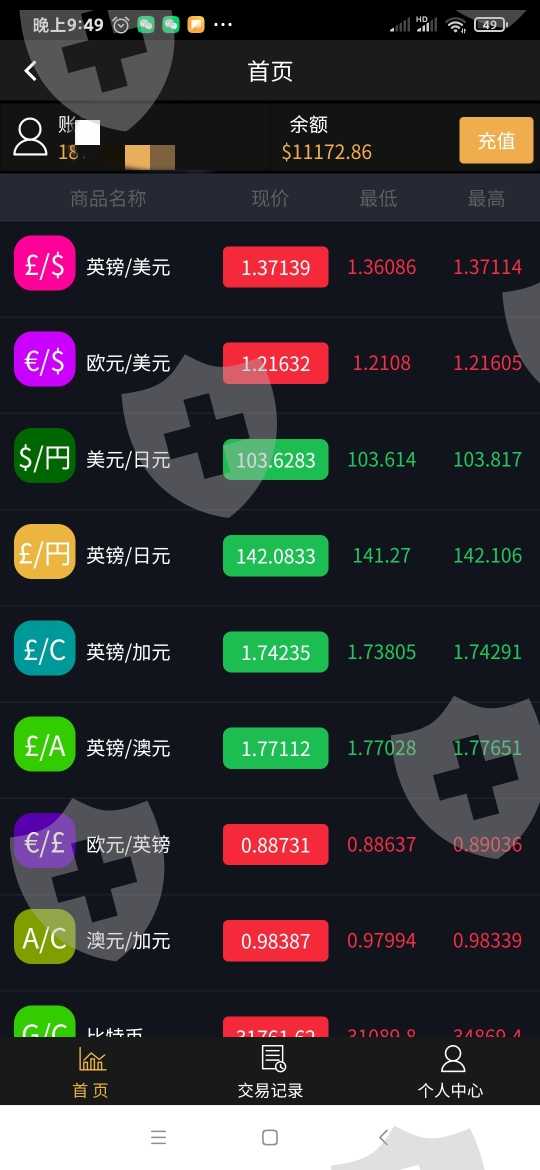Open system recent apps menu
540x1170 pixels.
coord(158,1137)
